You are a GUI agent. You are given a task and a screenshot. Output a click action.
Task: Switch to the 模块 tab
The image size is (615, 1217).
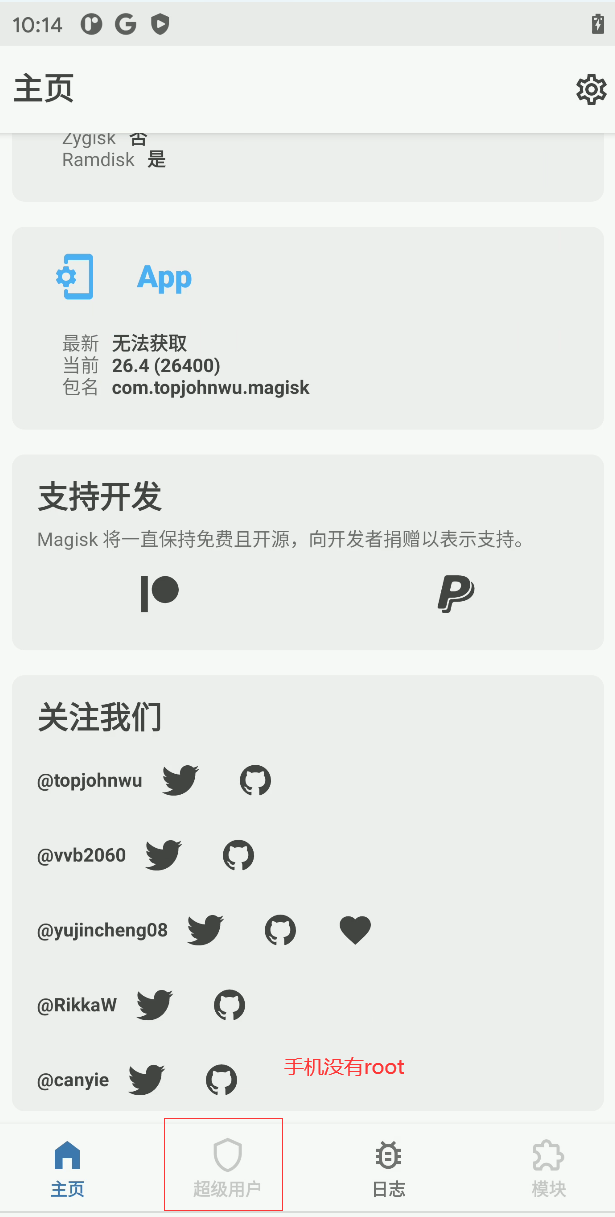[548, 1168]
